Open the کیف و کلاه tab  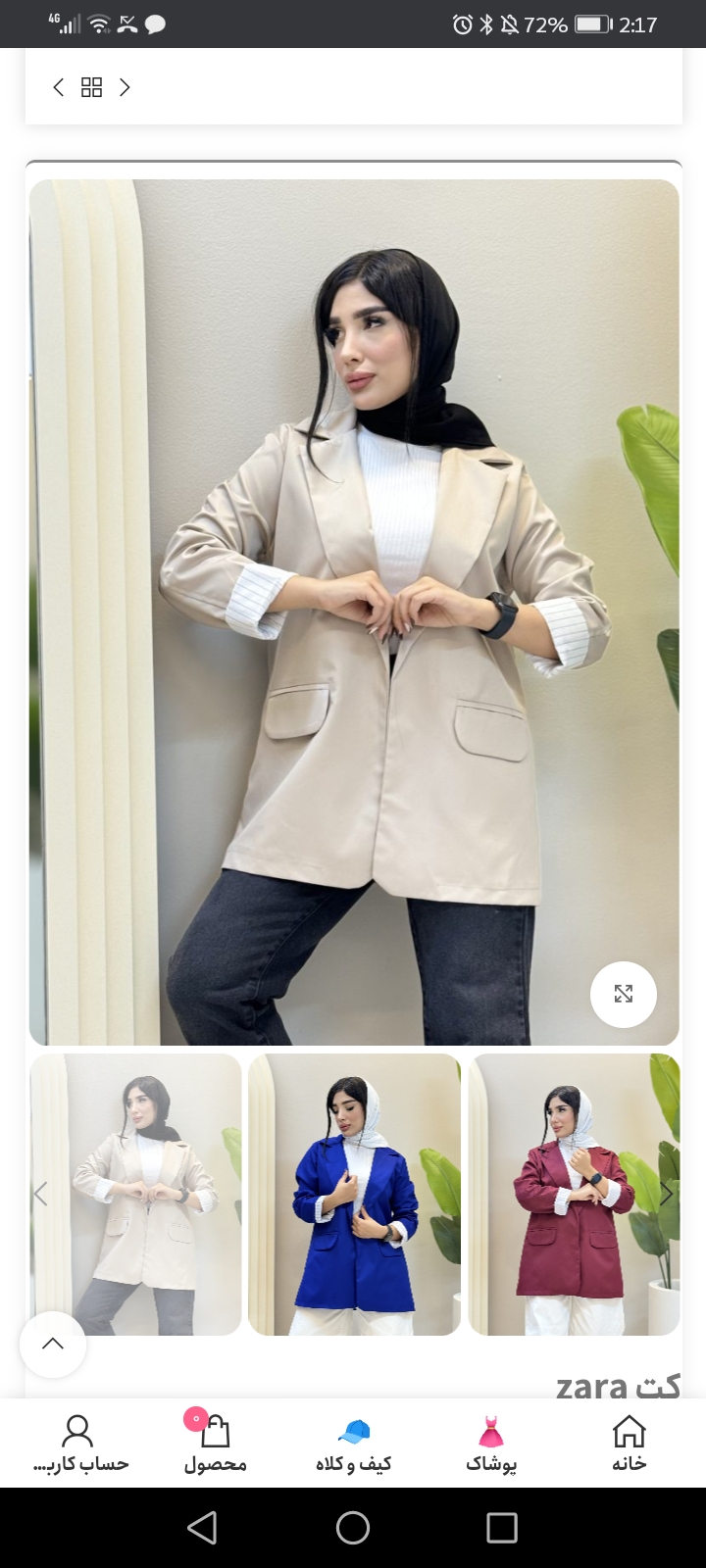click(x=353, y=1443)
